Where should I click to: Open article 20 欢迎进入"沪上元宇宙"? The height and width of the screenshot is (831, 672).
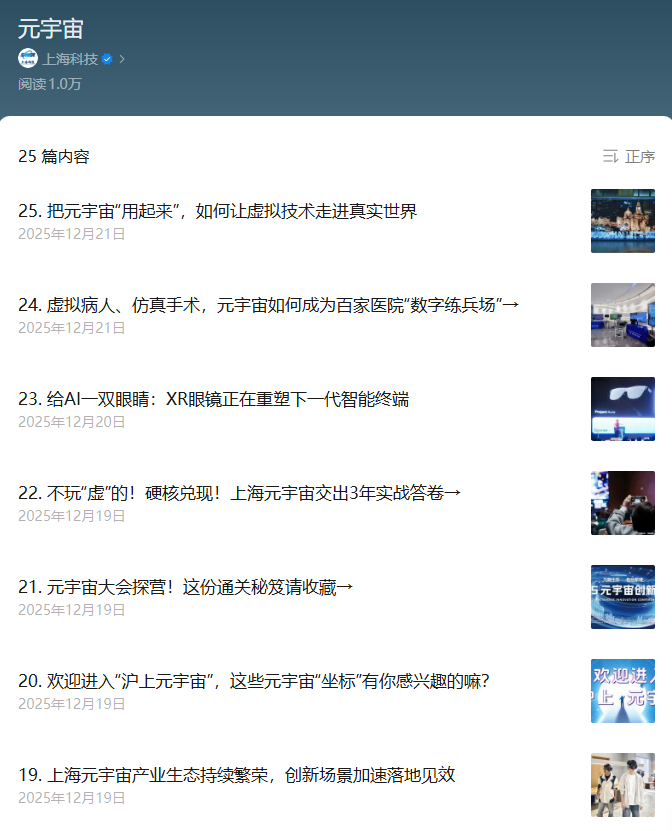pyautogui.click(x=254, y=681)
